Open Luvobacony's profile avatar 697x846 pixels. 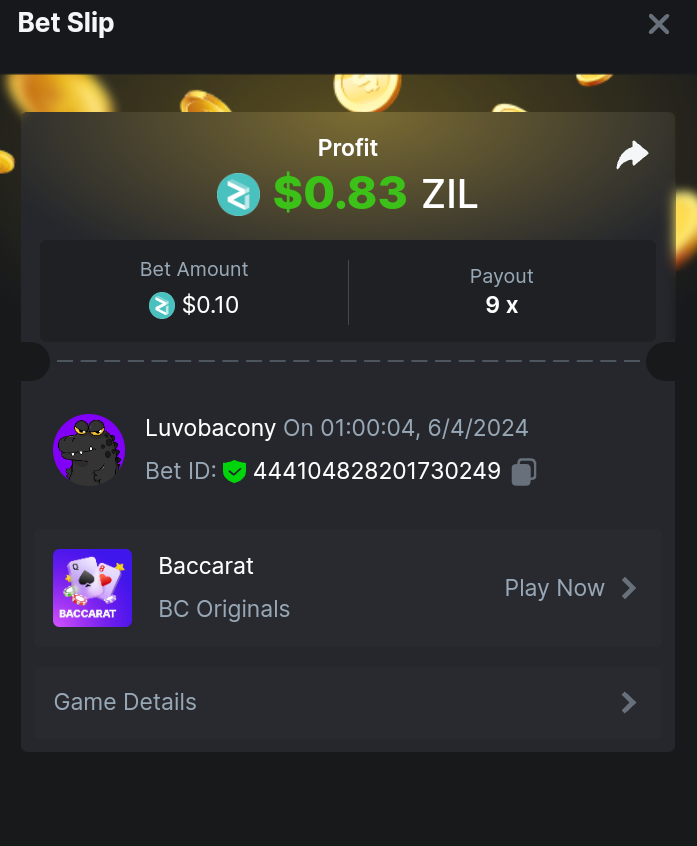coord(89,450)
